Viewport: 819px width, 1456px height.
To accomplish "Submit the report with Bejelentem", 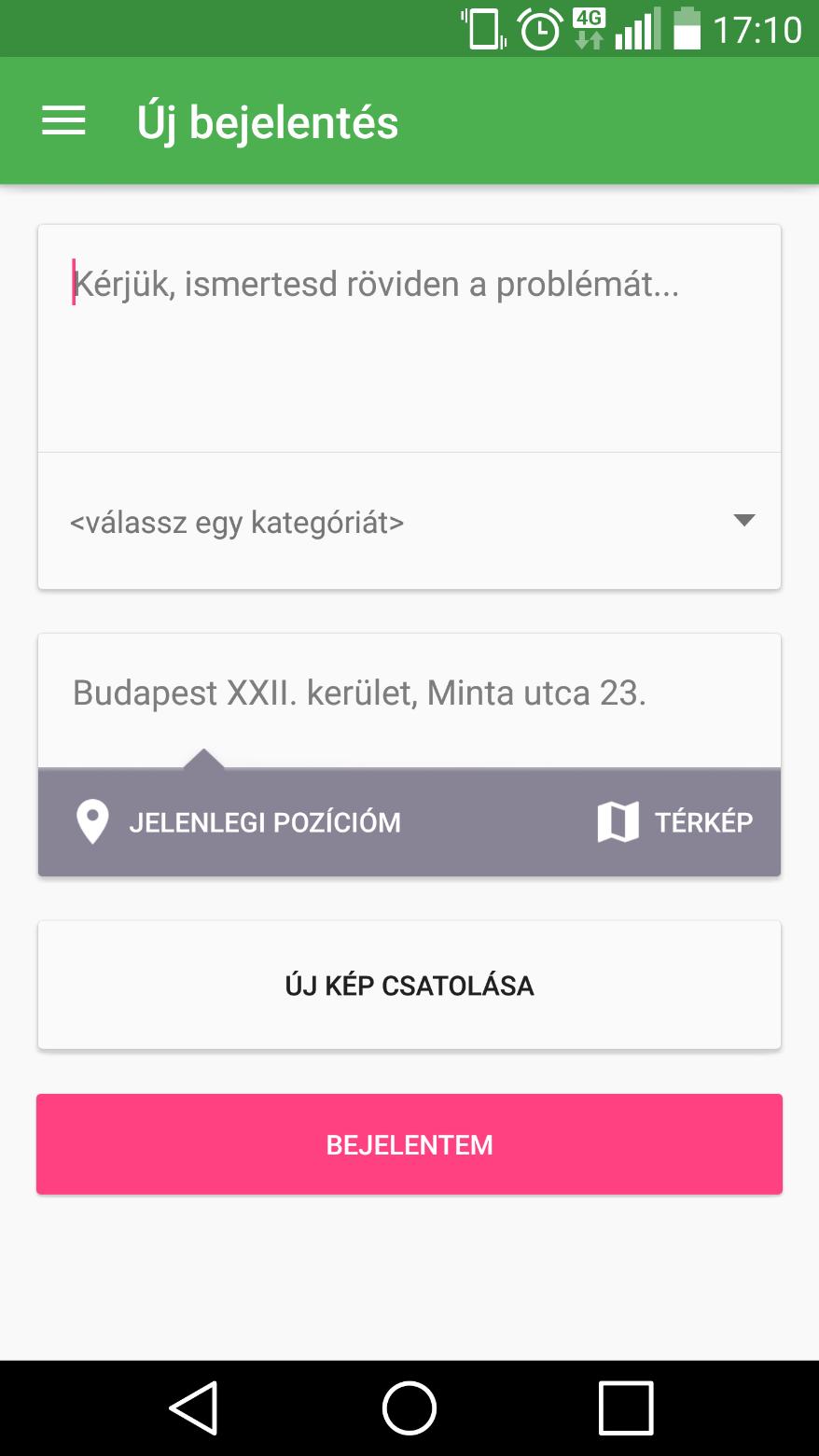I will coord(409,1144).
